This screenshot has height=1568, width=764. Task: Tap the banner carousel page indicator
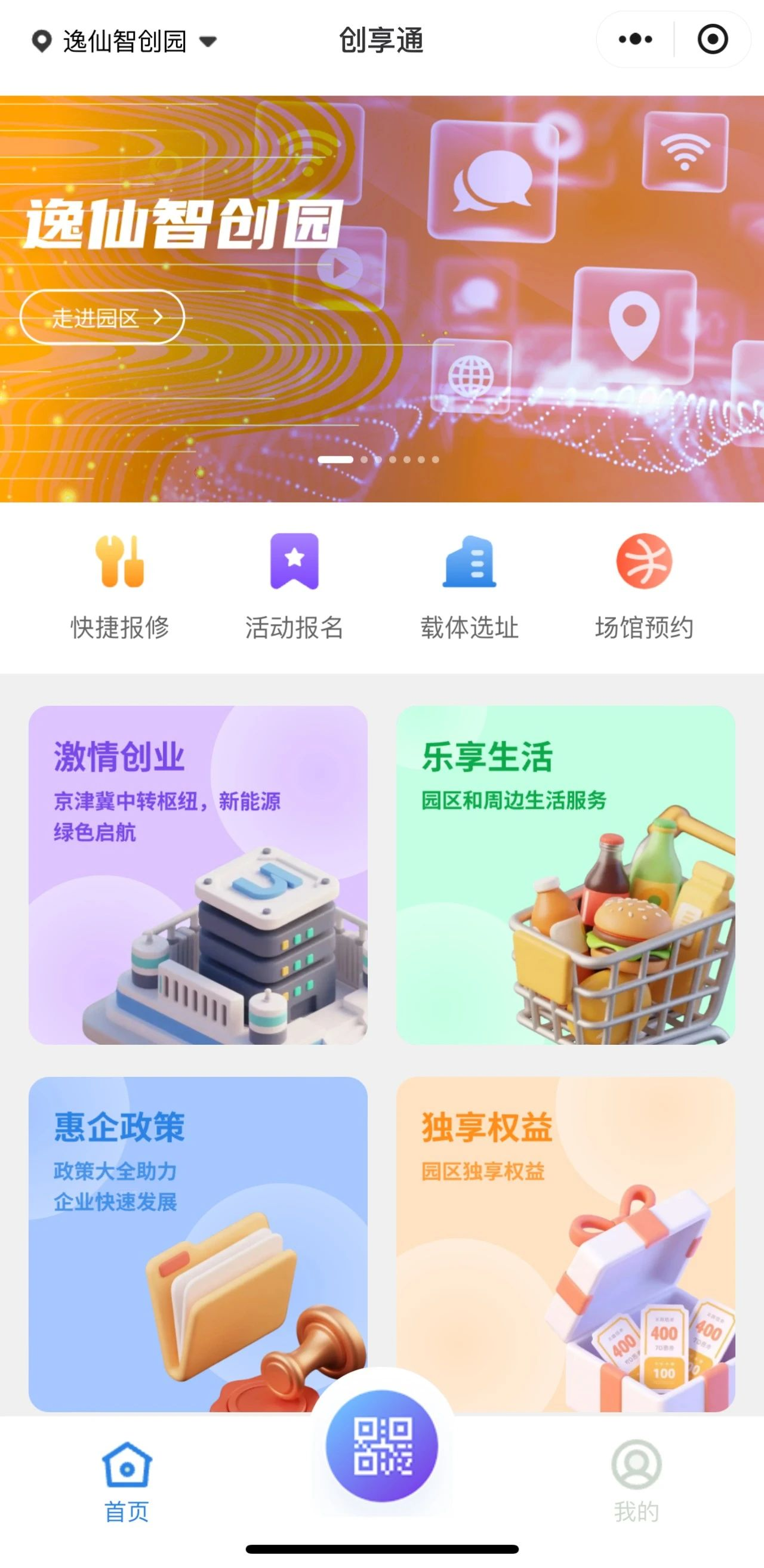click(378, 459)
